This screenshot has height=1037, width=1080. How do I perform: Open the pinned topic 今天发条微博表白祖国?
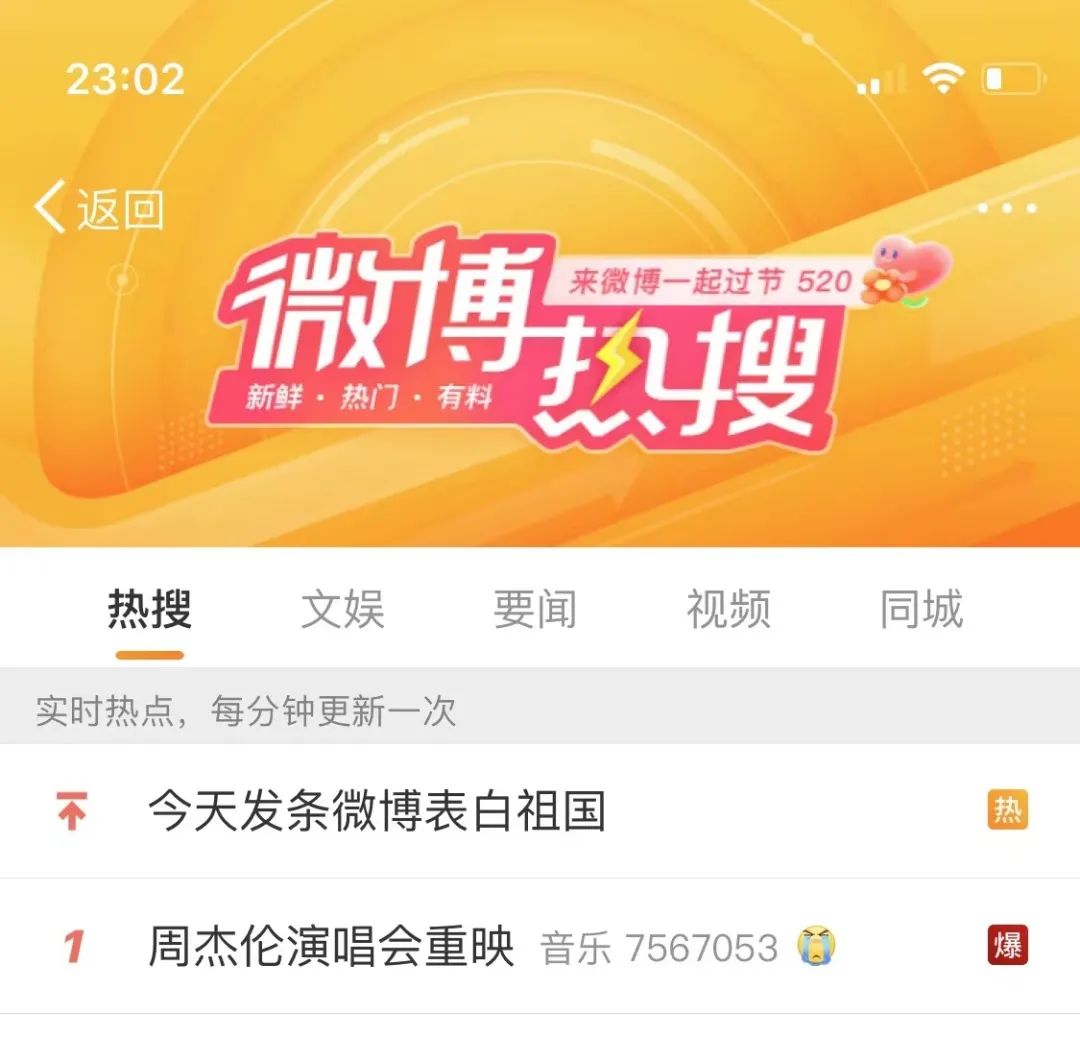[377, 811]
